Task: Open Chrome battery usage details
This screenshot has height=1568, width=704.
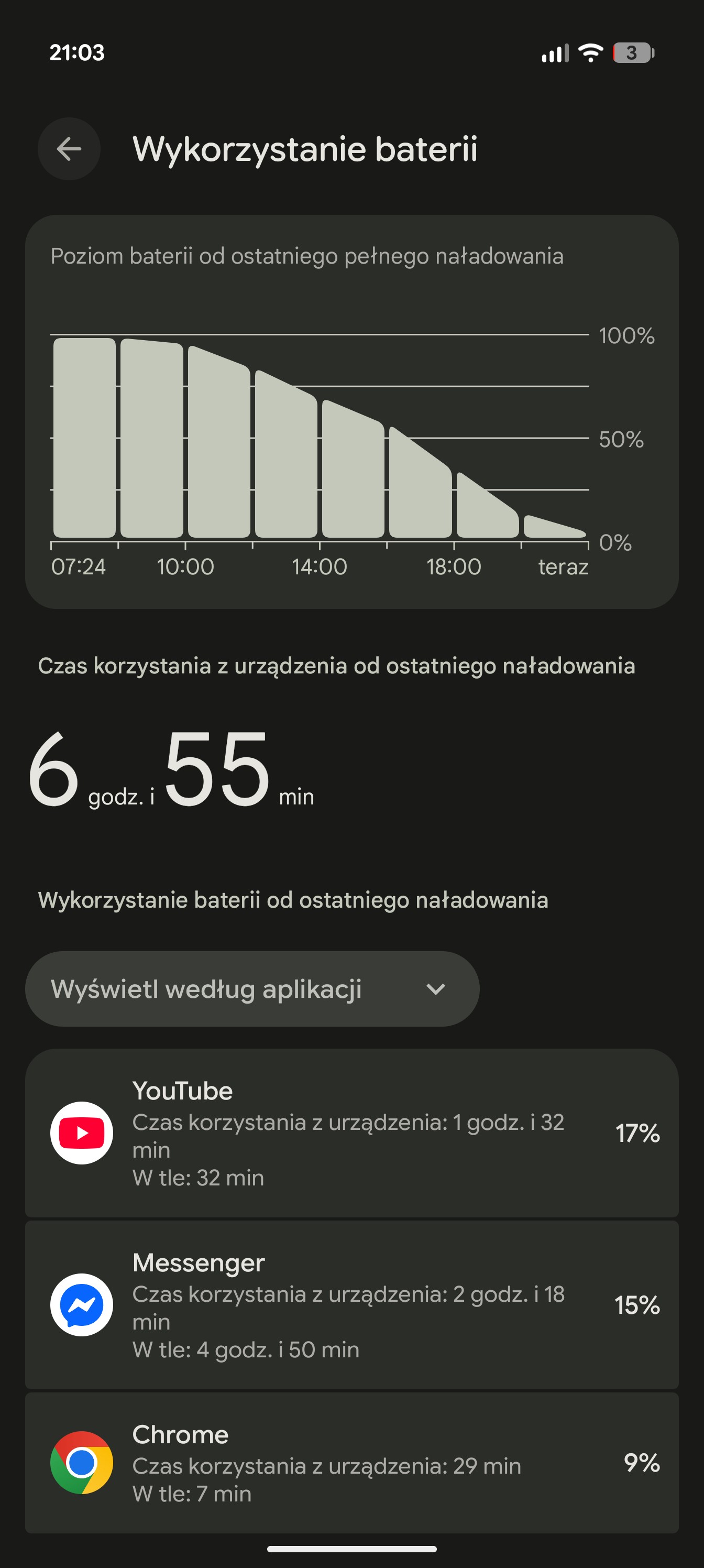Action: point(351,1462)
